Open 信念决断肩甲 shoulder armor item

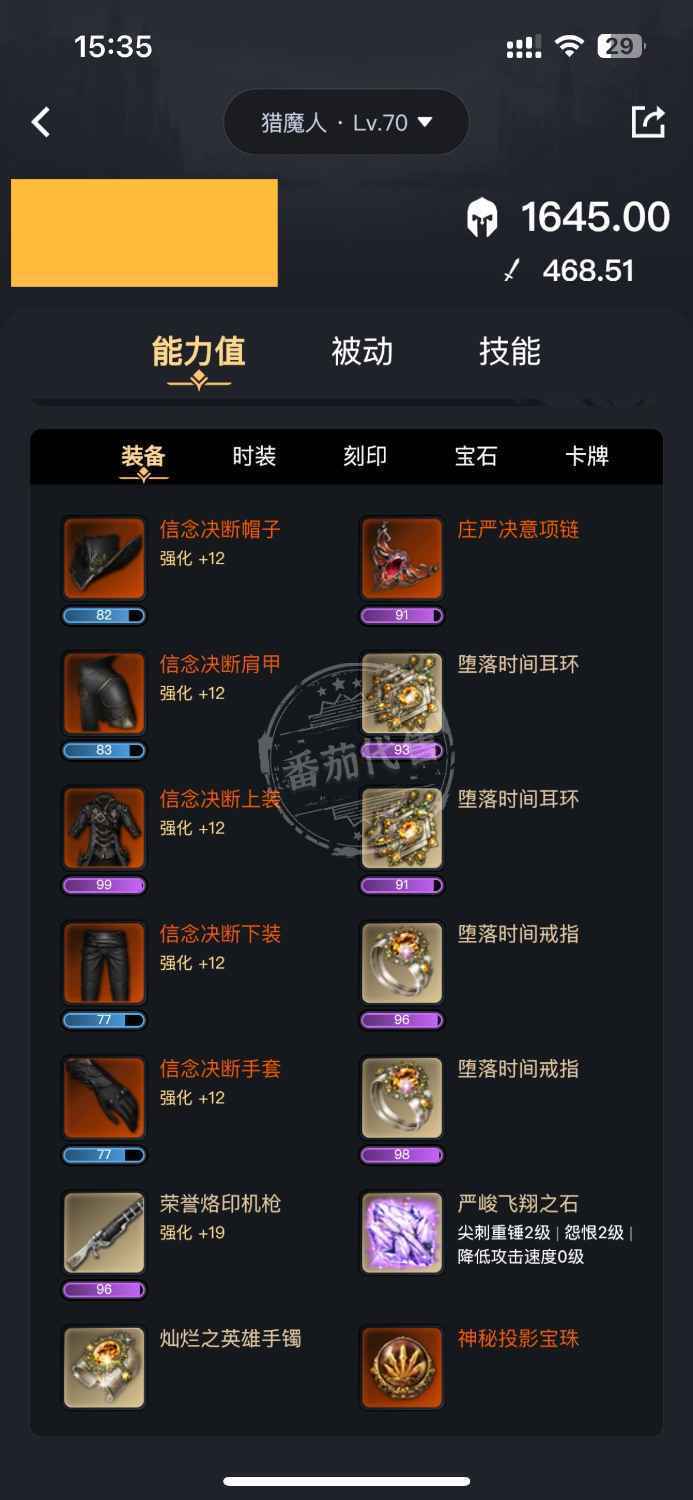coord(105,693)
